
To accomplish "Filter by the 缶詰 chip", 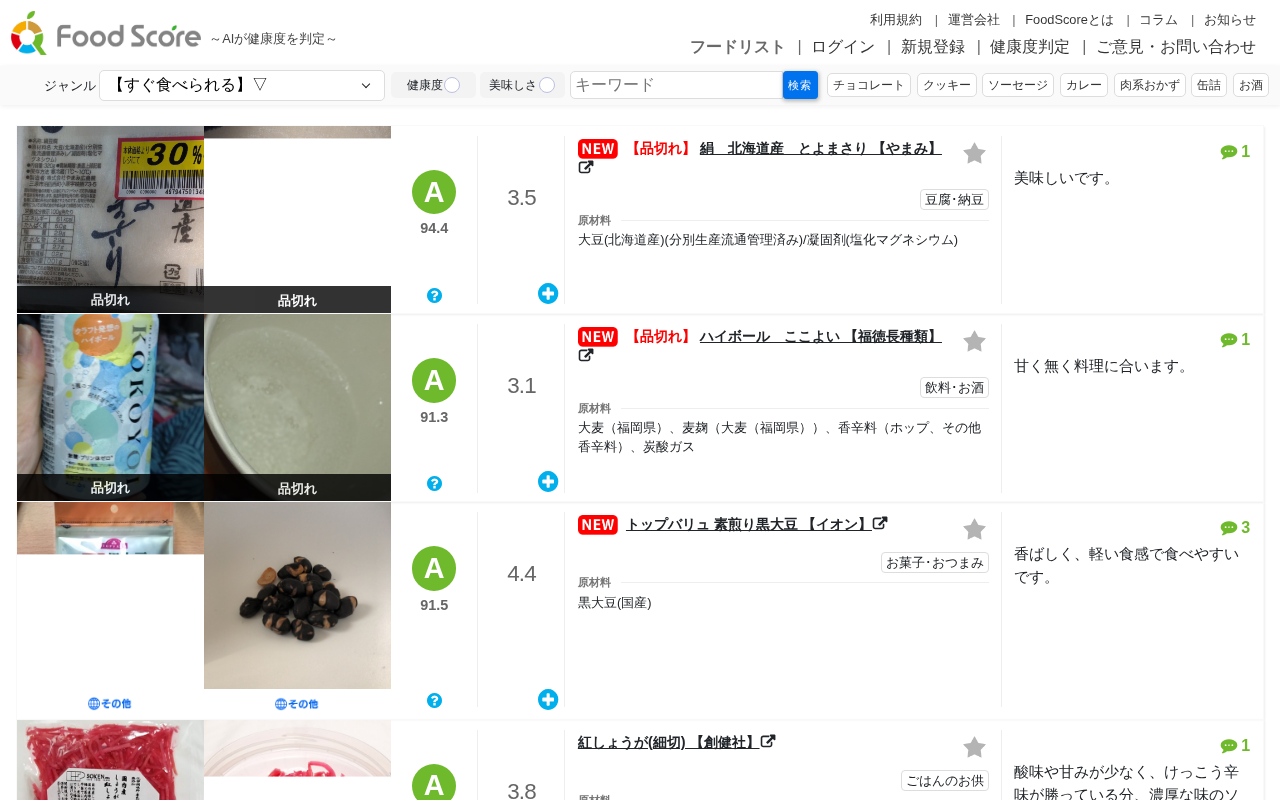I will tap(1208, 85).
